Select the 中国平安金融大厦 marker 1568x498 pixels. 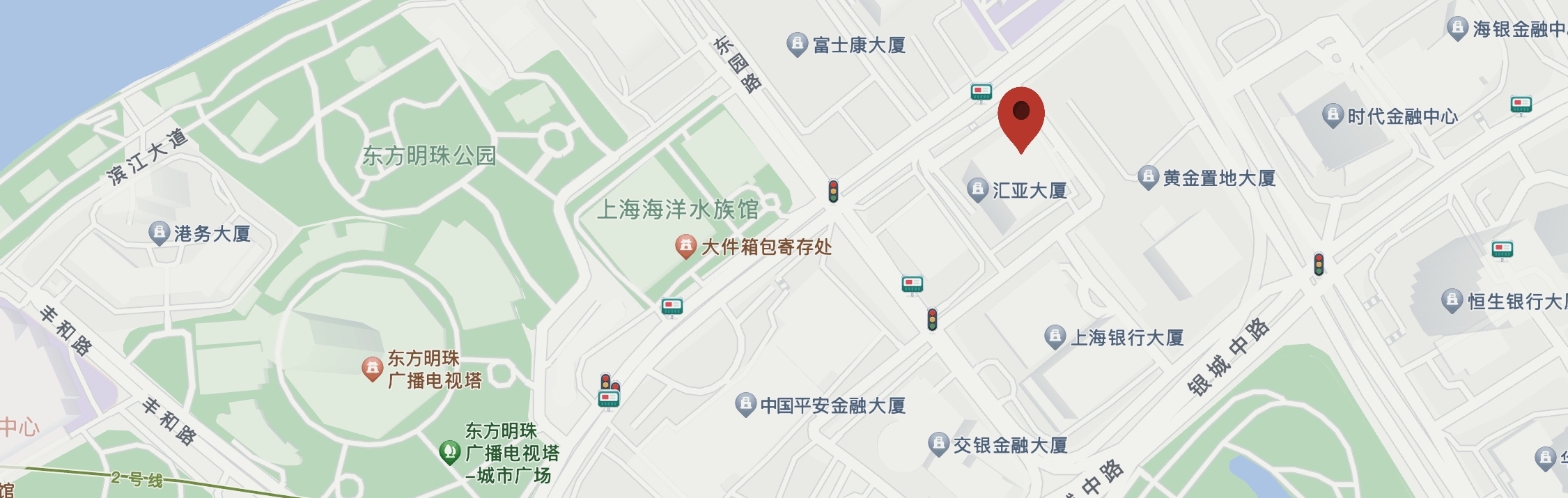coord(745,404)
